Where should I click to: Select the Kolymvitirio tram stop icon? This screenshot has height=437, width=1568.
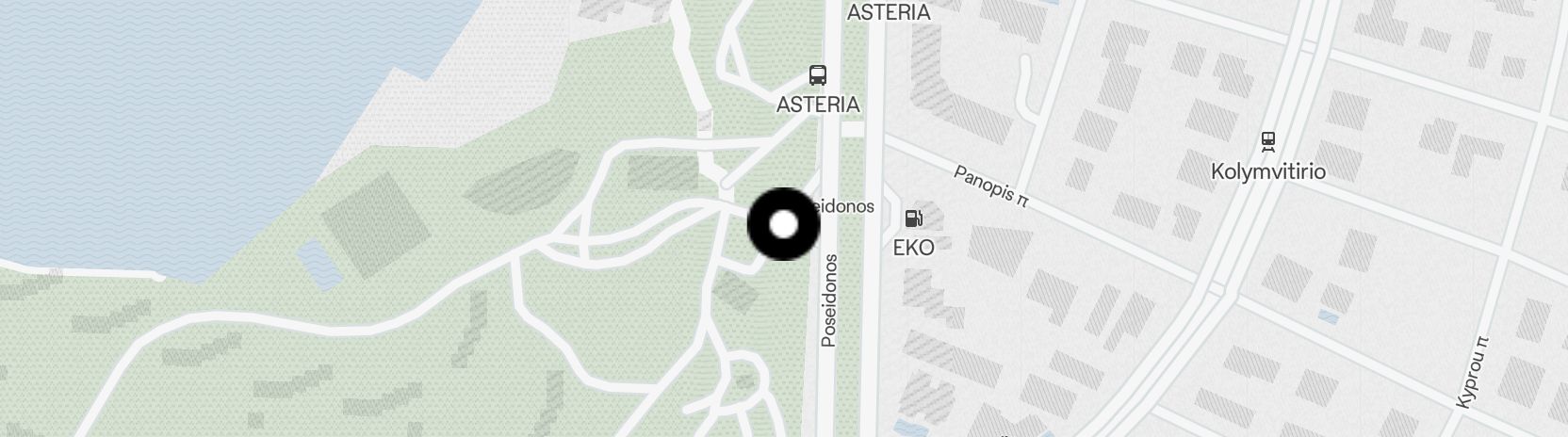[1268, 142]
